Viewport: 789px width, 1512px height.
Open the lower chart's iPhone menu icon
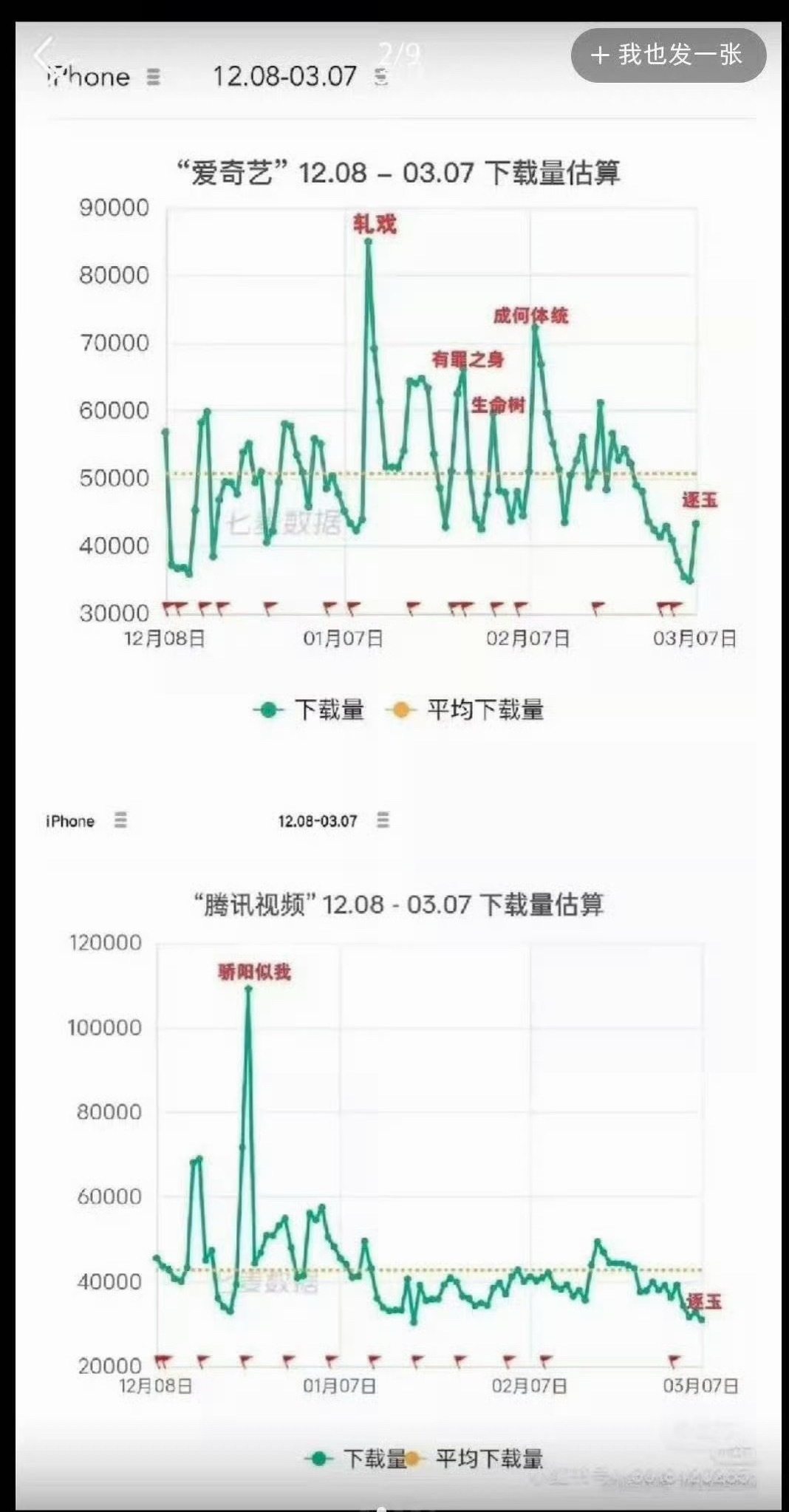pos(119,820)
